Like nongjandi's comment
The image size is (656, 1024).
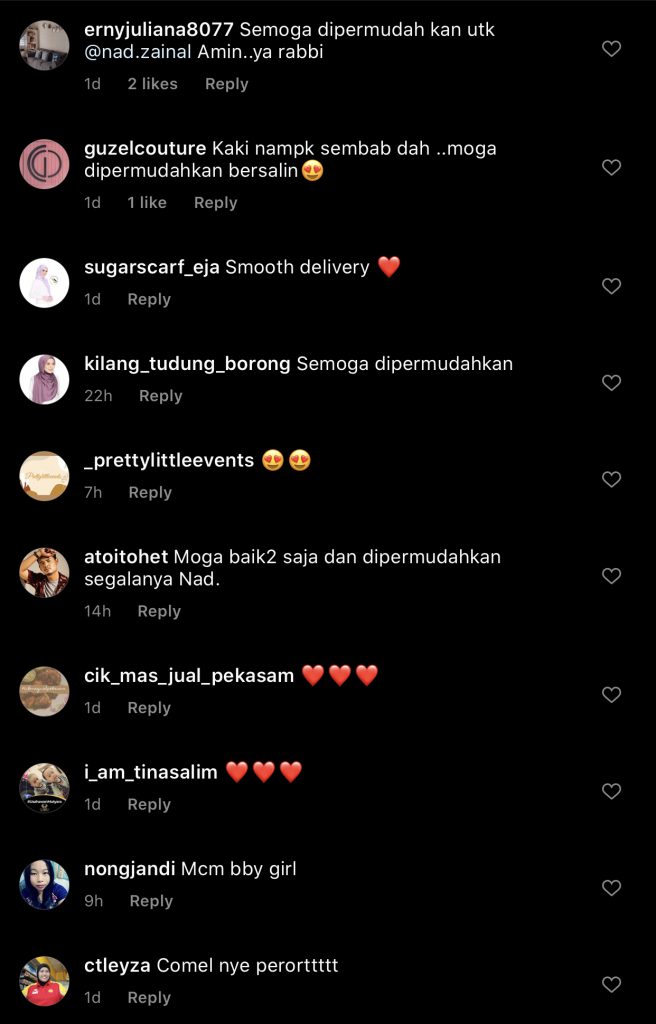coord(611,888)
